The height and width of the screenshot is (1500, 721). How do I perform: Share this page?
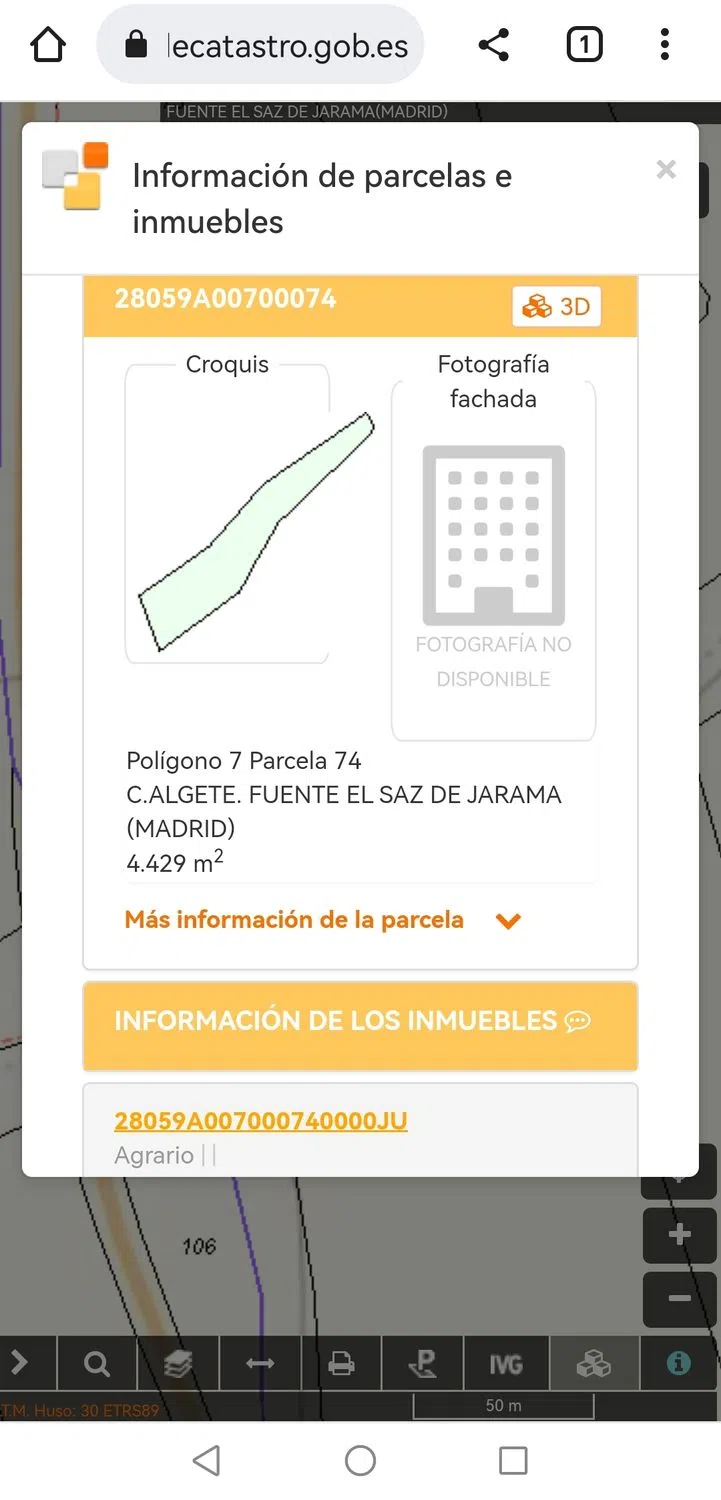[x=493, y=45]
